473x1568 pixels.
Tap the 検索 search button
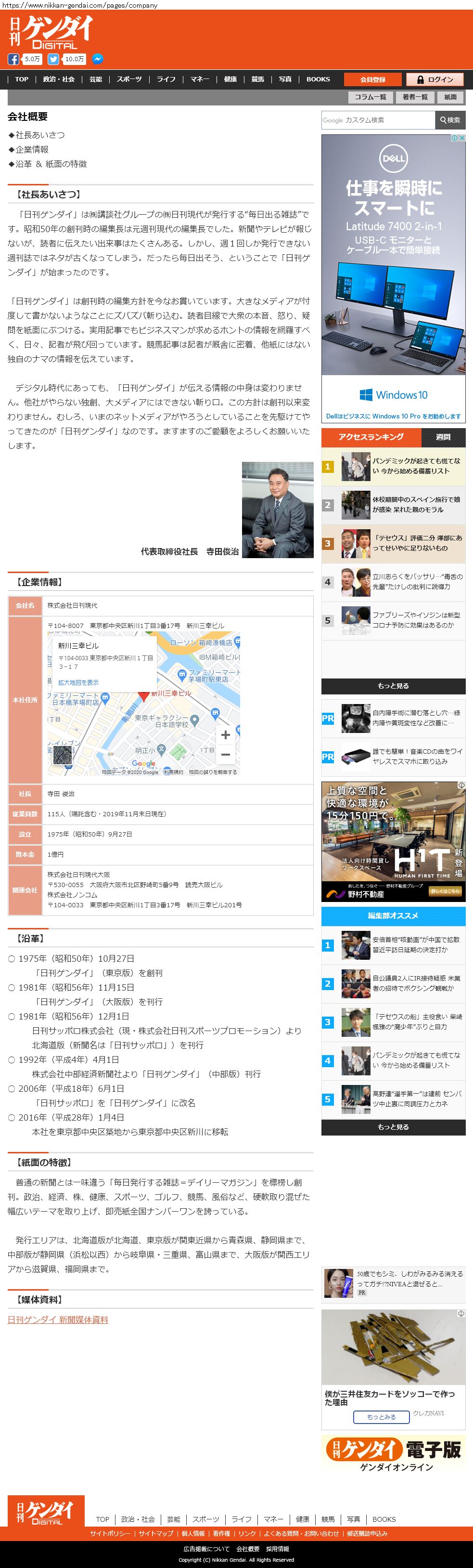450,120
